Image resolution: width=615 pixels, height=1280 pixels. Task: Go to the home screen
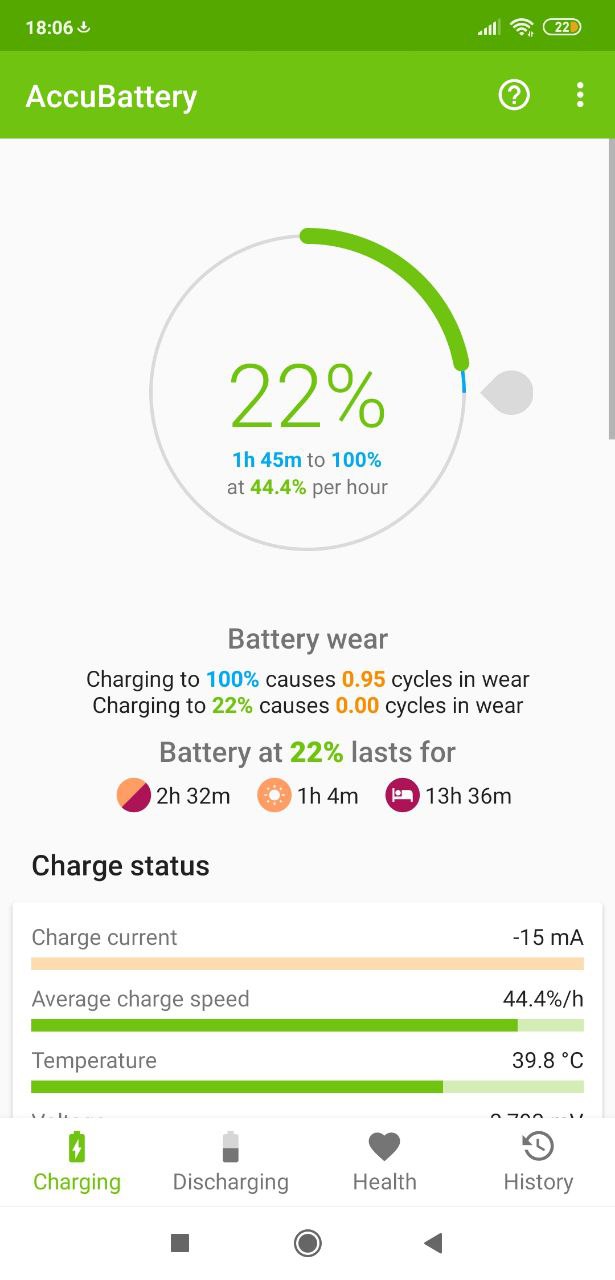pos(307,1243)
